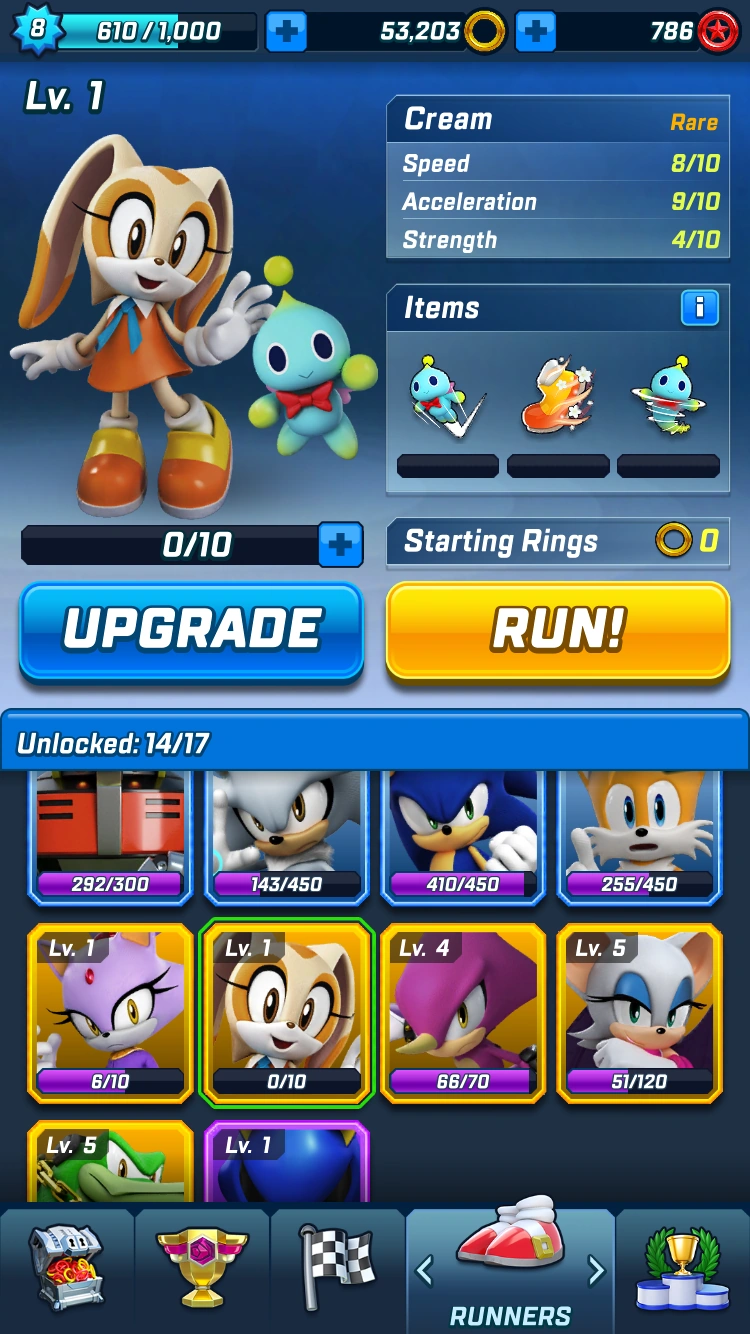The width and height of the screenshot is (750, 1334).
Task: Select Espio runner card showing 66/70
Action: (463, 1012)
